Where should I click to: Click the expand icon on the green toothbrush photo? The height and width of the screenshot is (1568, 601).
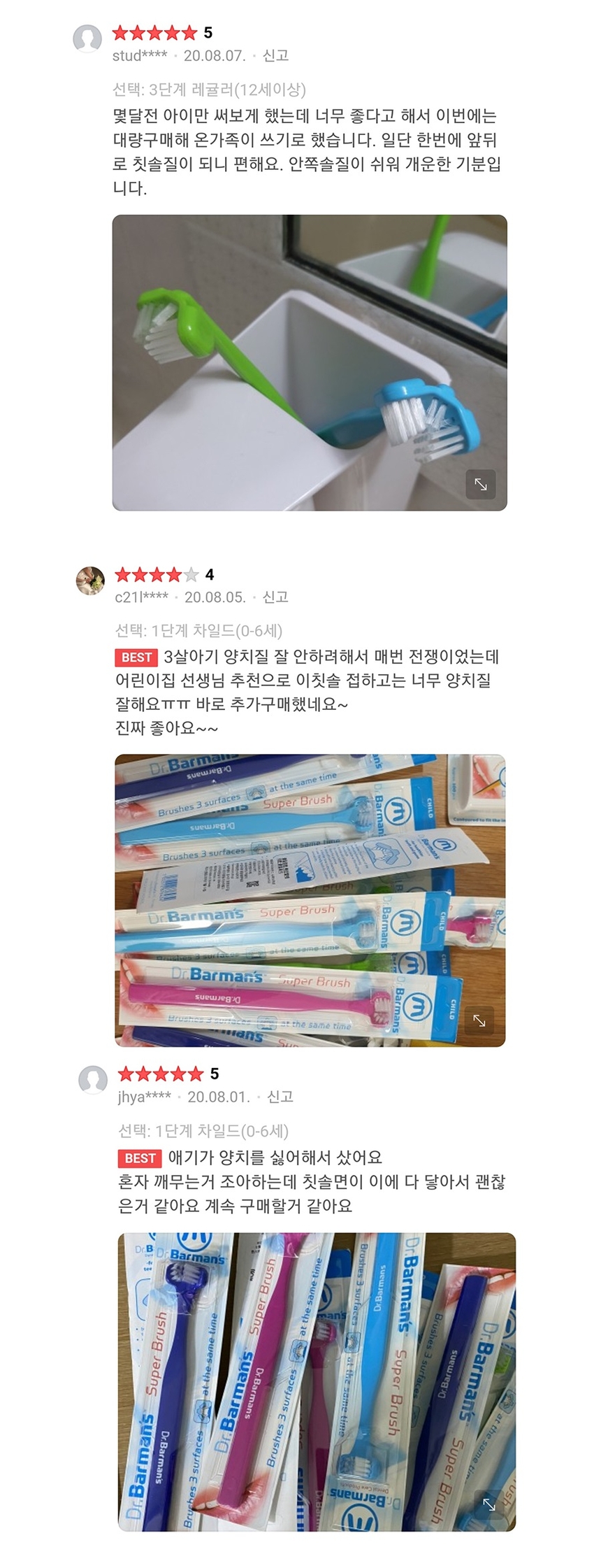pyautogui.click(x=482, y=485)
